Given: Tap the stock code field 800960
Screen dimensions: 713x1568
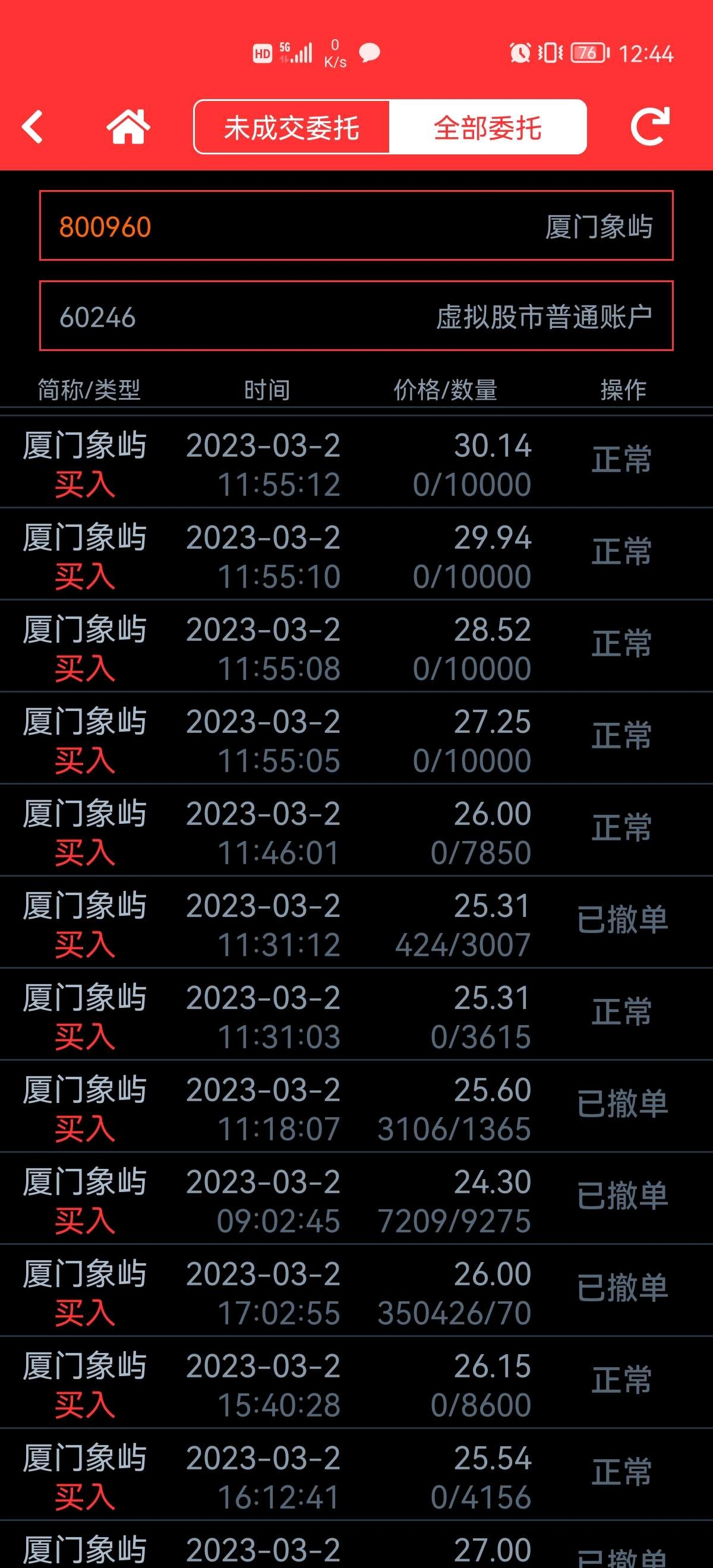Looking at the screenshot, I should click(356, 226).
